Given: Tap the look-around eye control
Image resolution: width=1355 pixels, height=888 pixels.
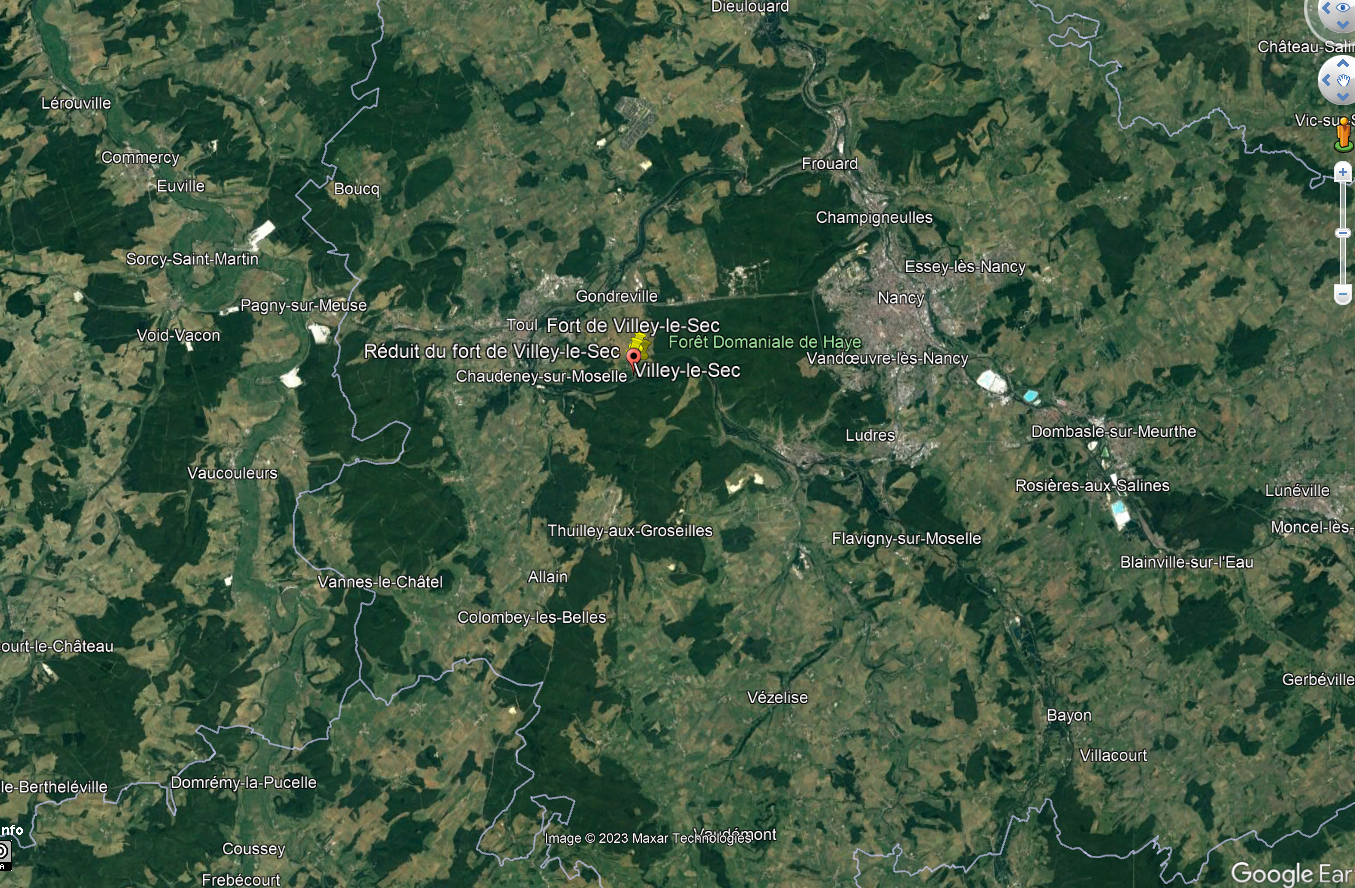Looking at the screenshot, I should (1341, 9).
